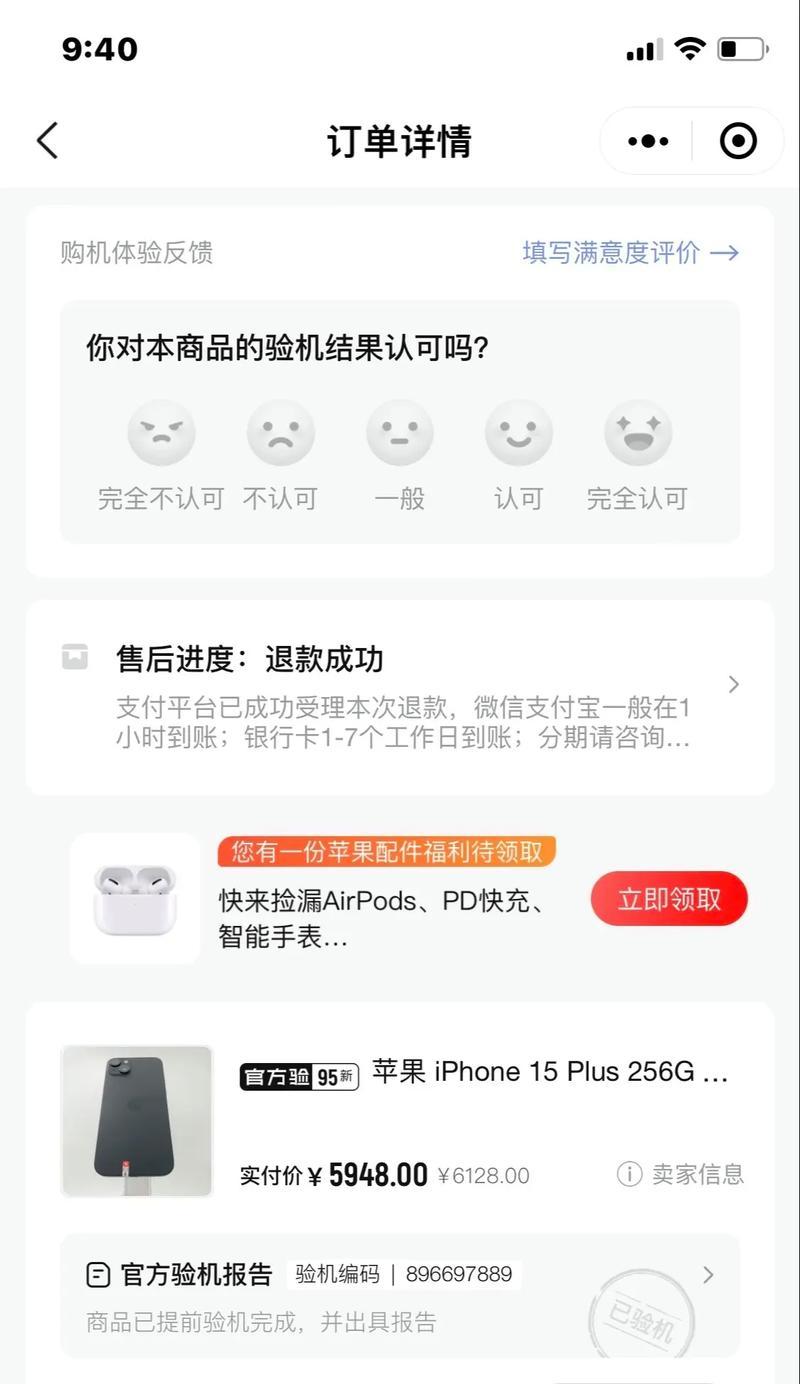The image size is (800, 1384).
Task: Close the mini program via circle icon
Action: 738,141
